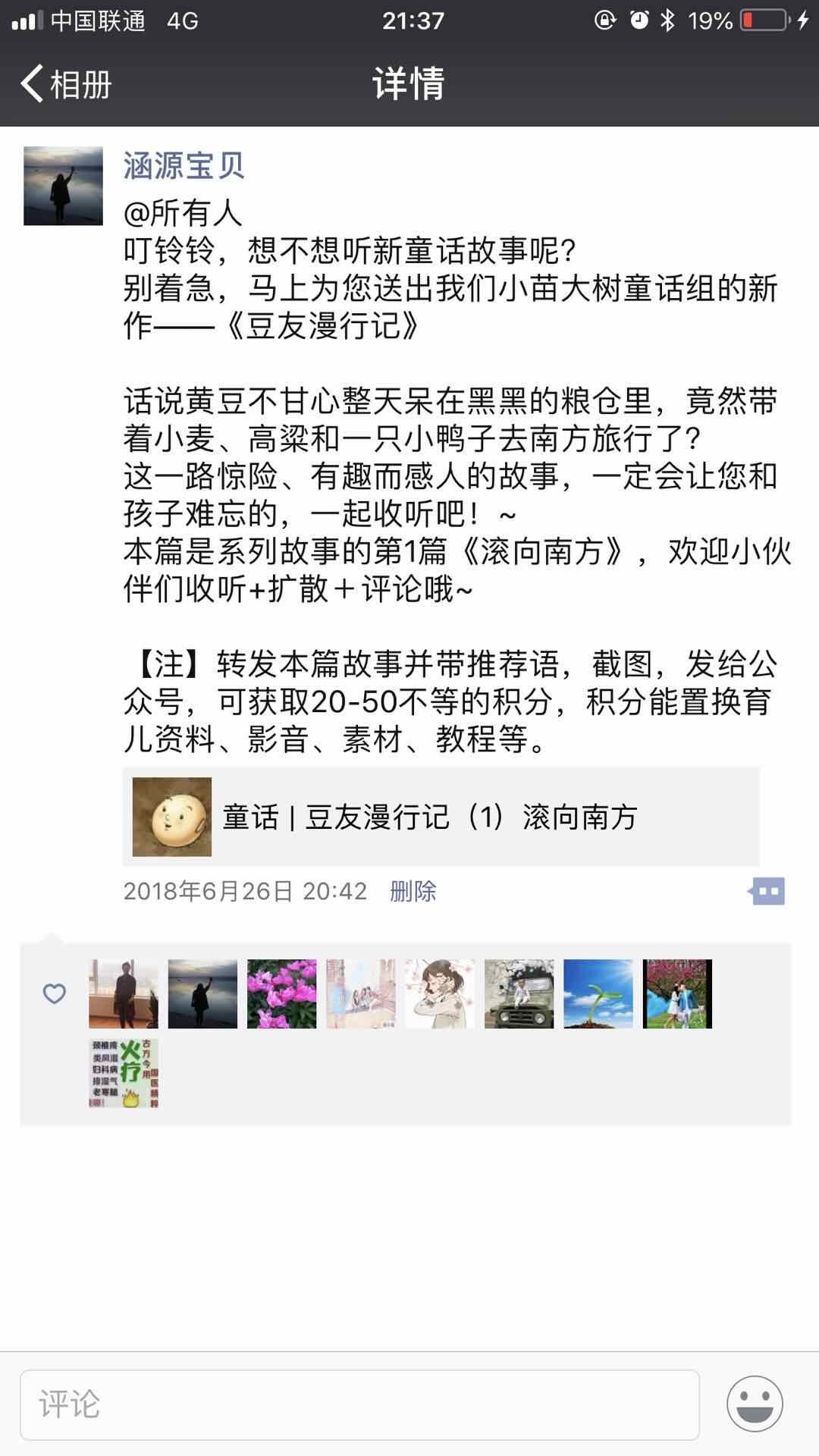View the liker with anime girl avatar
819x1456 pixels.
coord(440,993)
